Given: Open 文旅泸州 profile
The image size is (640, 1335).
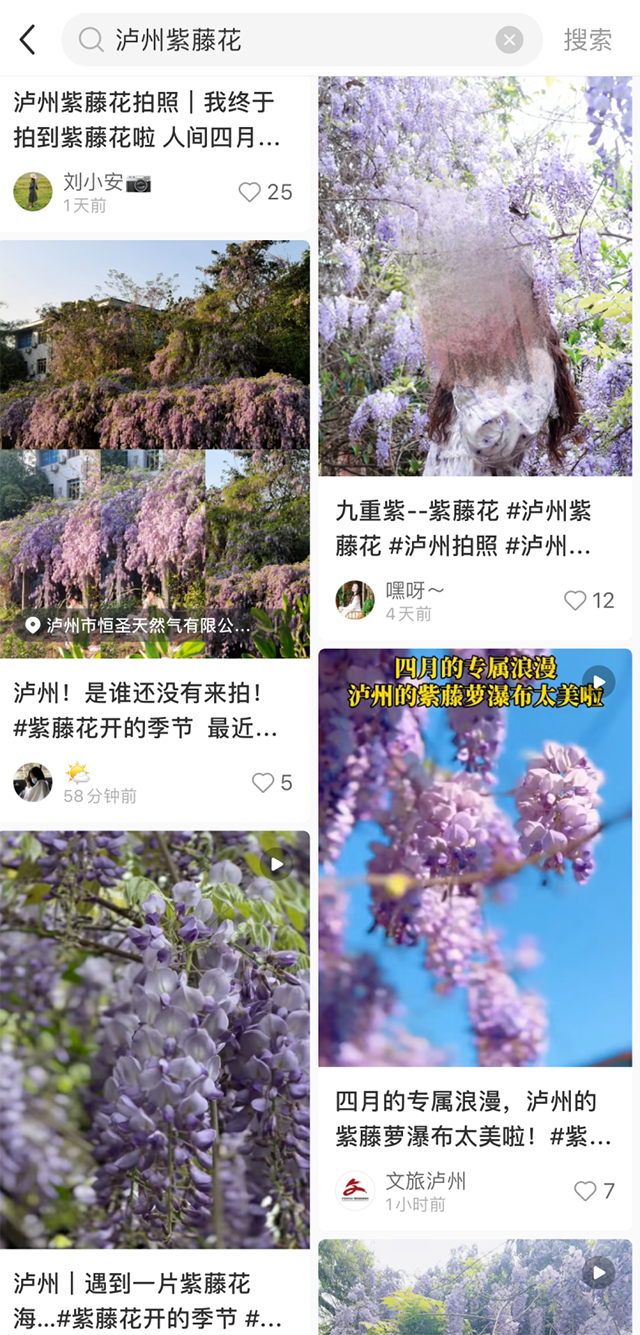Looking at the screenshot, I should click(x=355, y=1190).
